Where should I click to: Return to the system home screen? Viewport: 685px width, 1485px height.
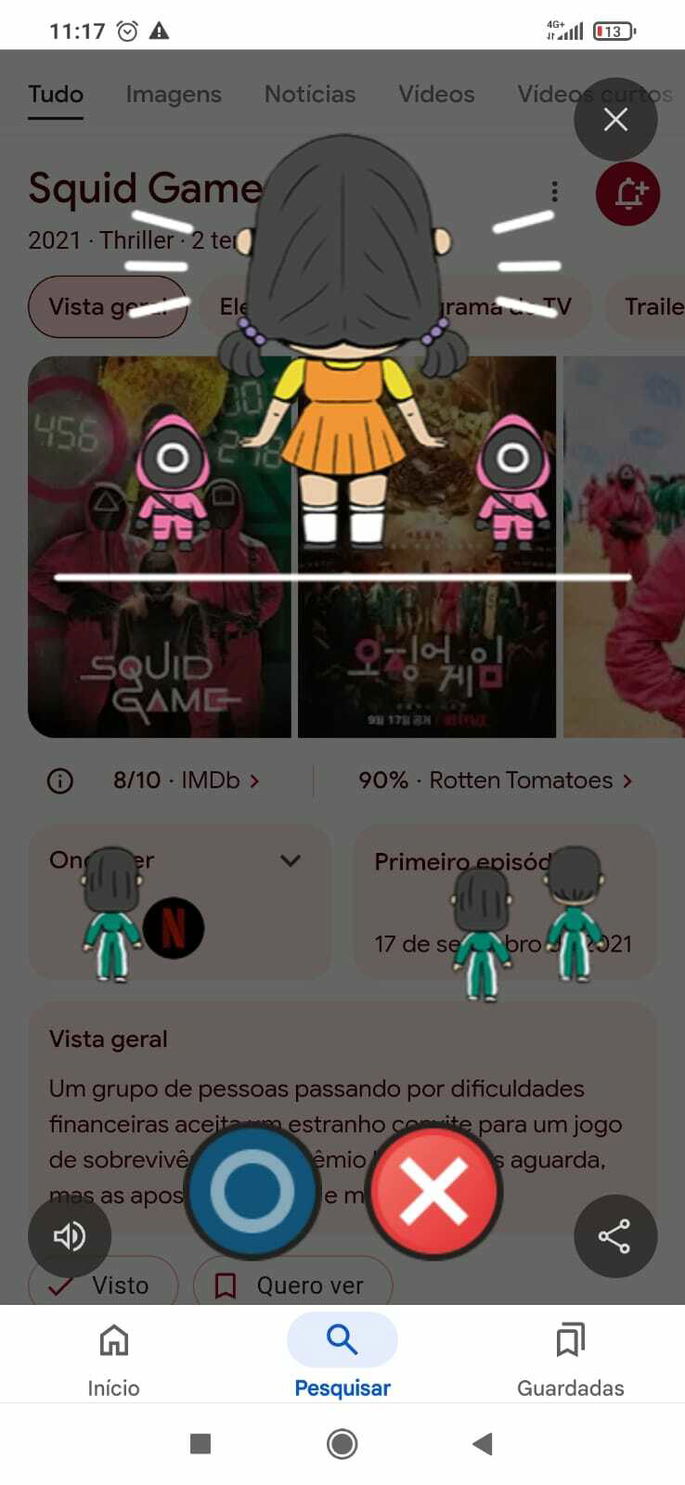click(x=342, y=1443)
